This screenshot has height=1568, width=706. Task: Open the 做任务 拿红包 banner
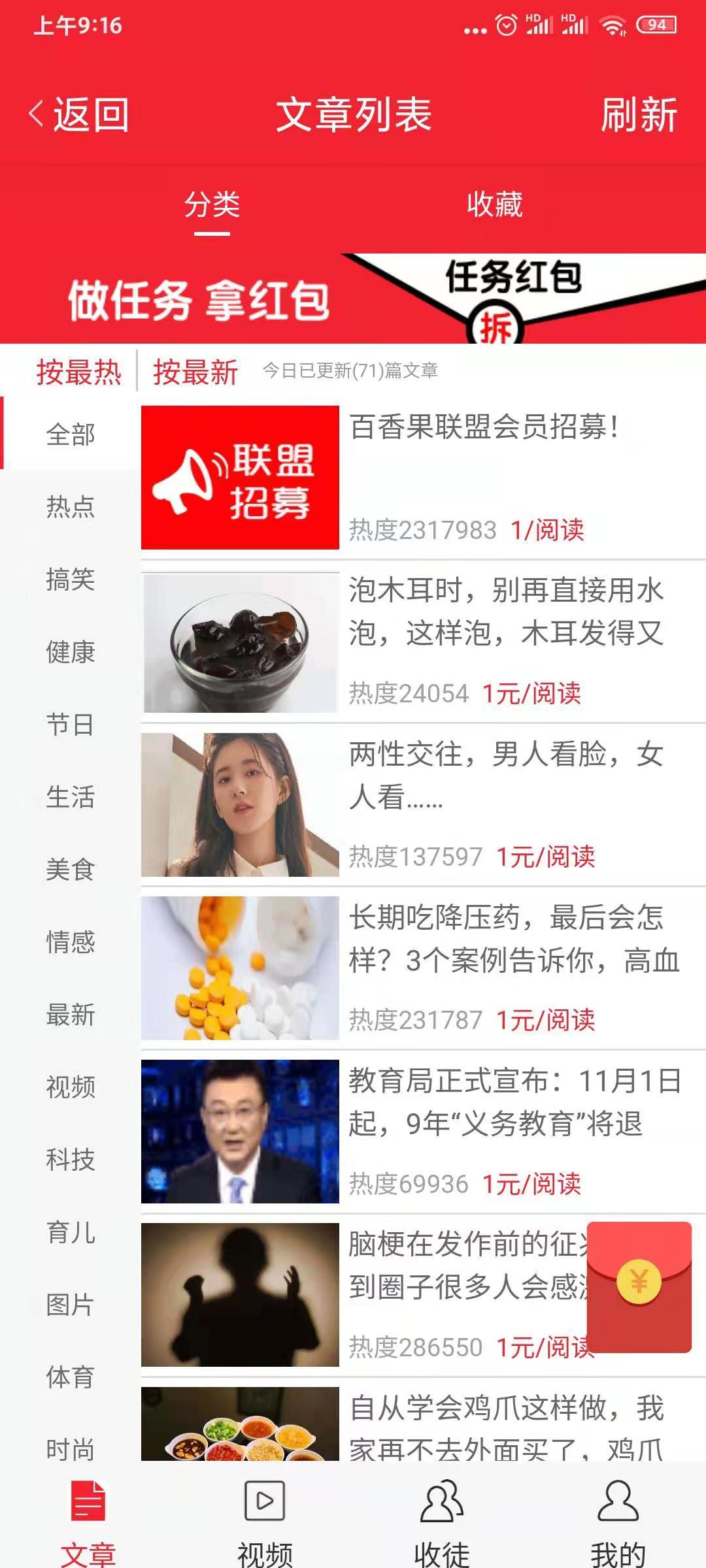point(353,299)
